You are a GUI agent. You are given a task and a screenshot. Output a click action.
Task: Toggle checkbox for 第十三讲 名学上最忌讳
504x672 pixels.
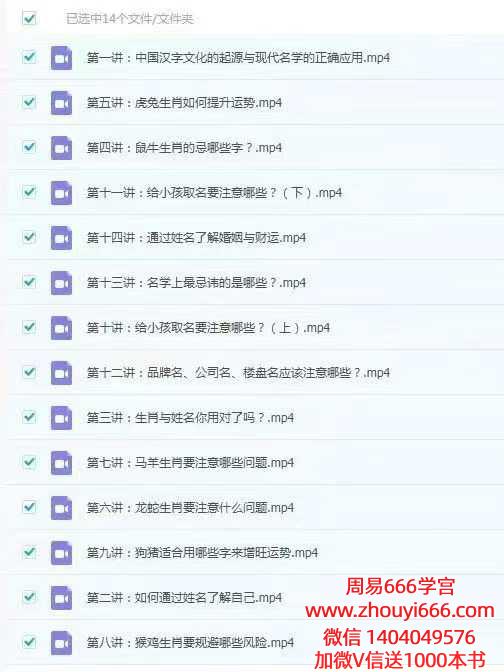click(29, 282)
